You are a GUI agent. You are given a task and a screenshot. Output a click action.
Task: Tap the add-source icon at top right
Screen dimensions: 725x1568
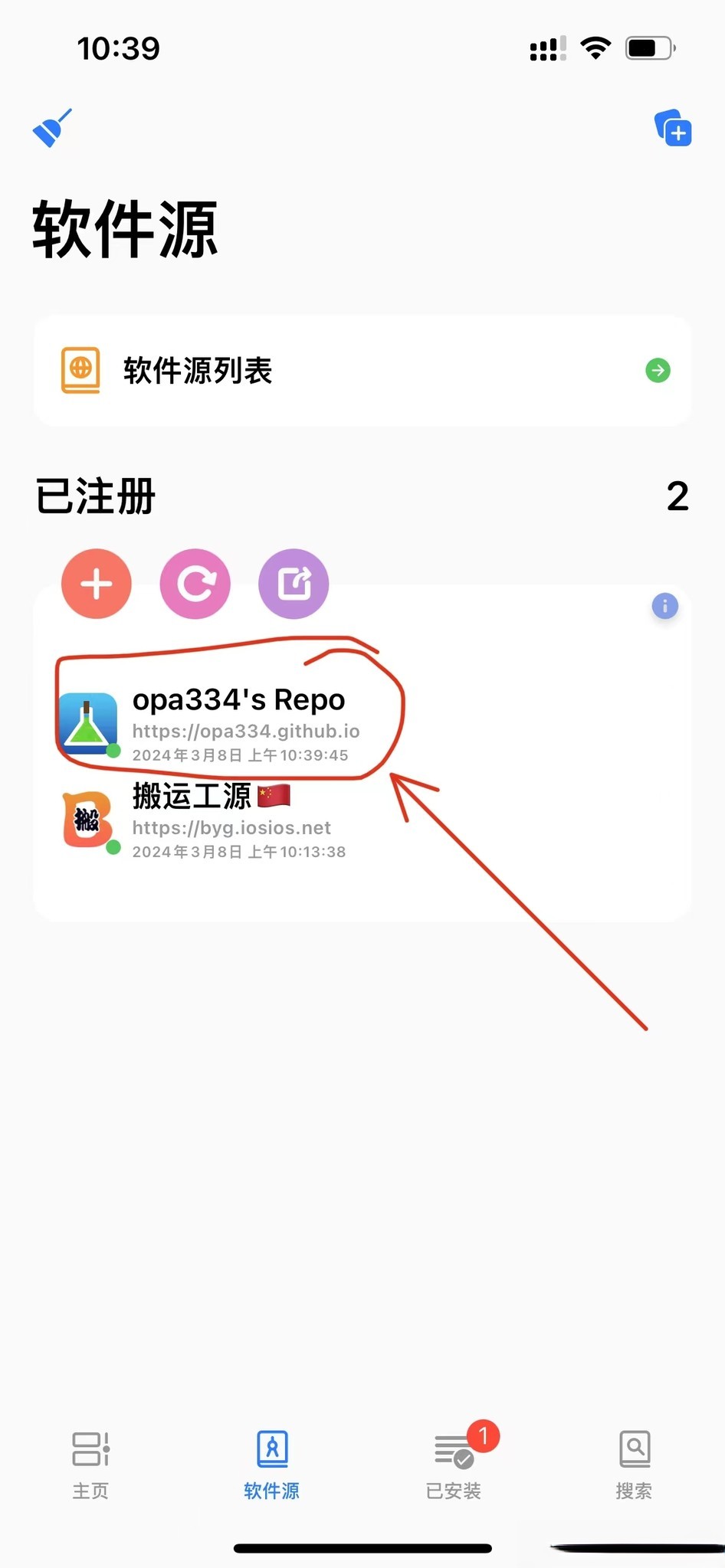pos(673,128)
